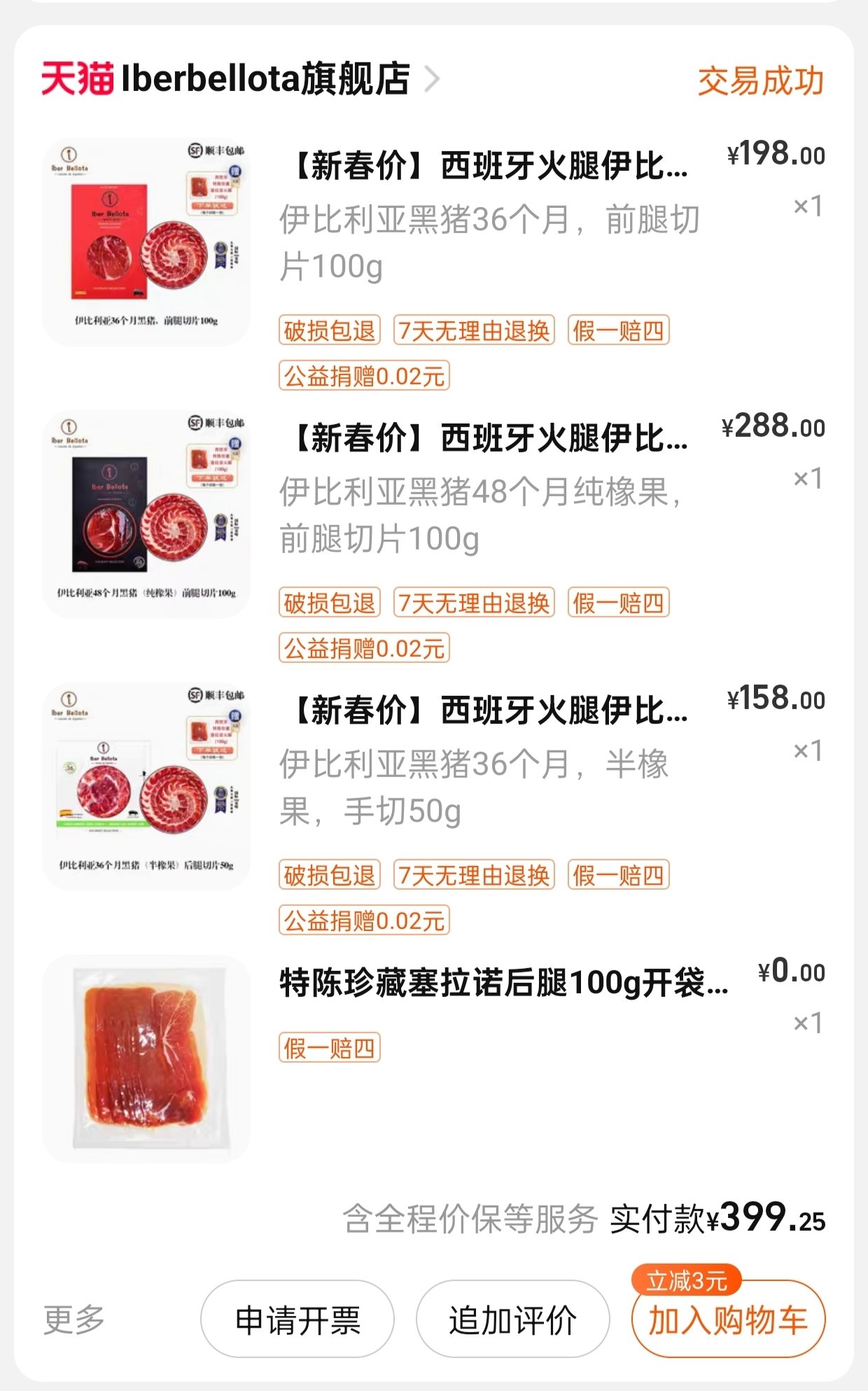Open the Iberbellota旗舰店 store page
The image size is (868, 1391).
coord(266,78)
